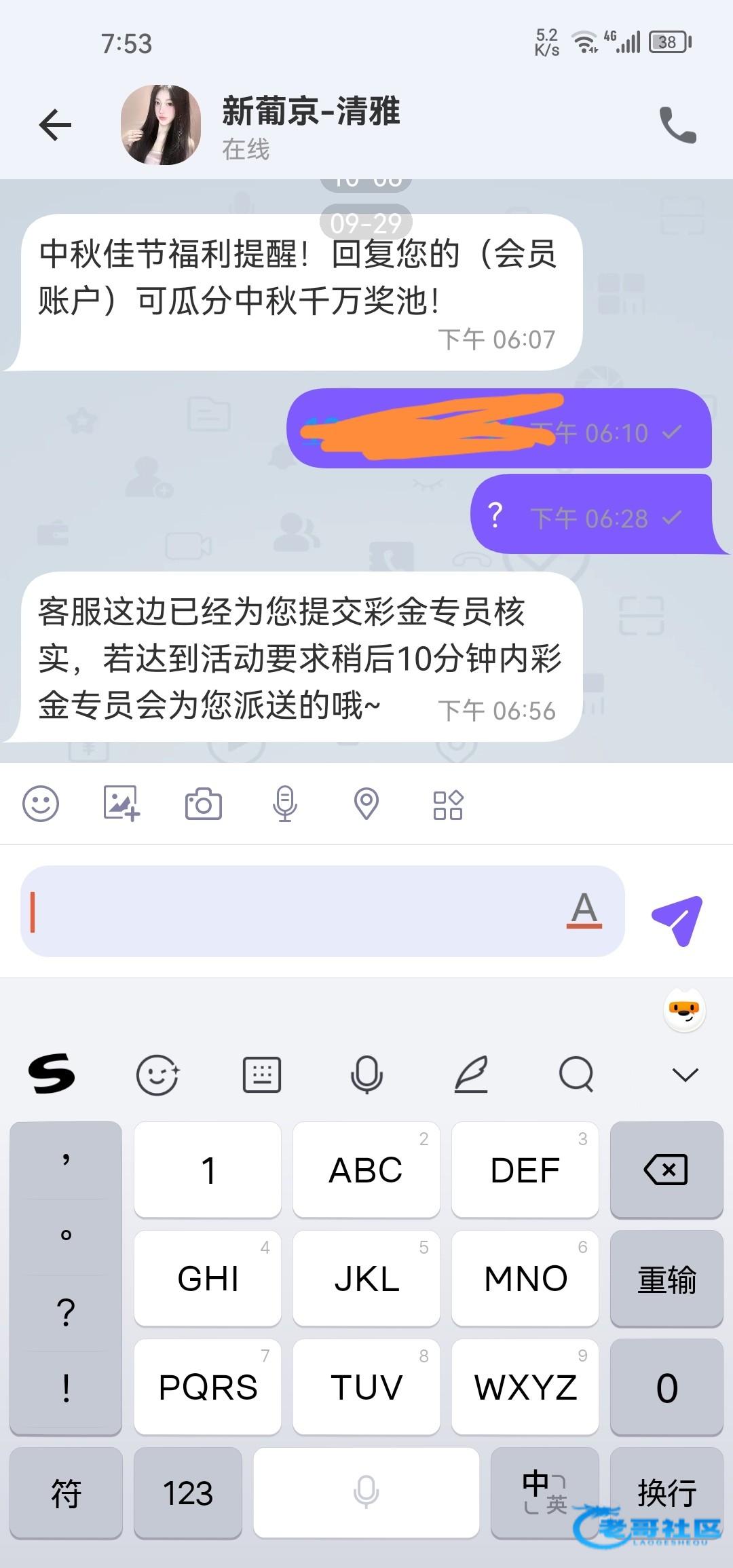The image size is (733, 1568).
Task: Open keyboard search magnifier
Action: tap(576, 1075)
